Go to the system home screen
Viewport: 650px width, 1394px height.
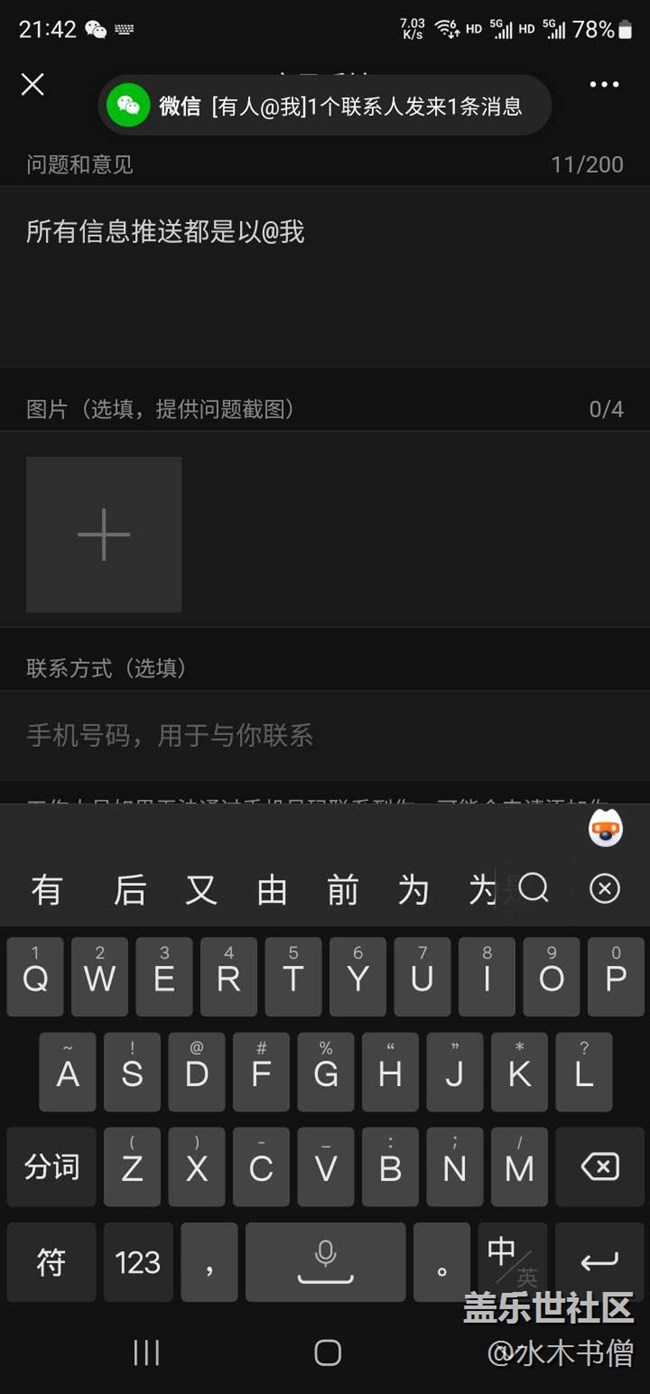click(327, 1353)
